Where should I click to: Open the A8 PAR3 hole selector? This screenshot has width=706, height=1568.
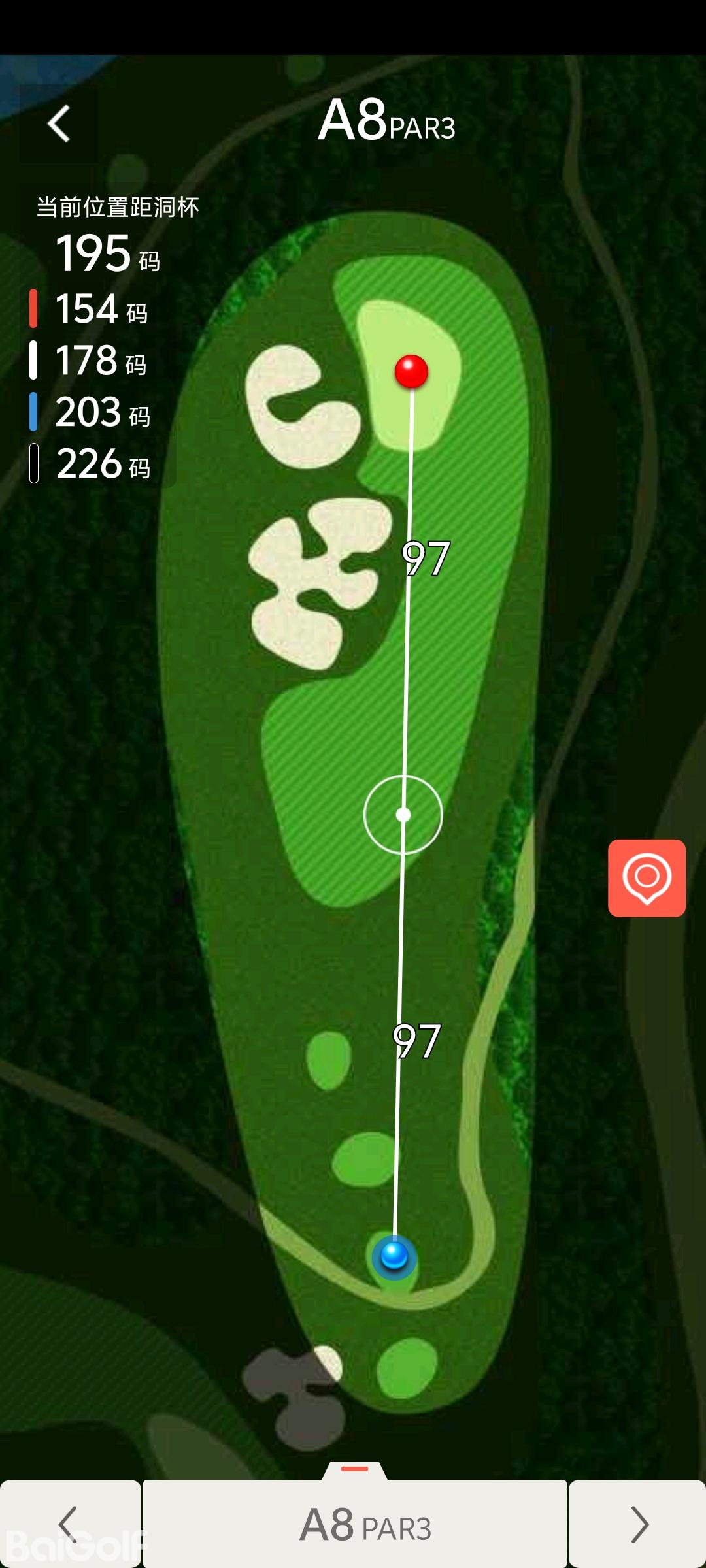point(355,1524)
